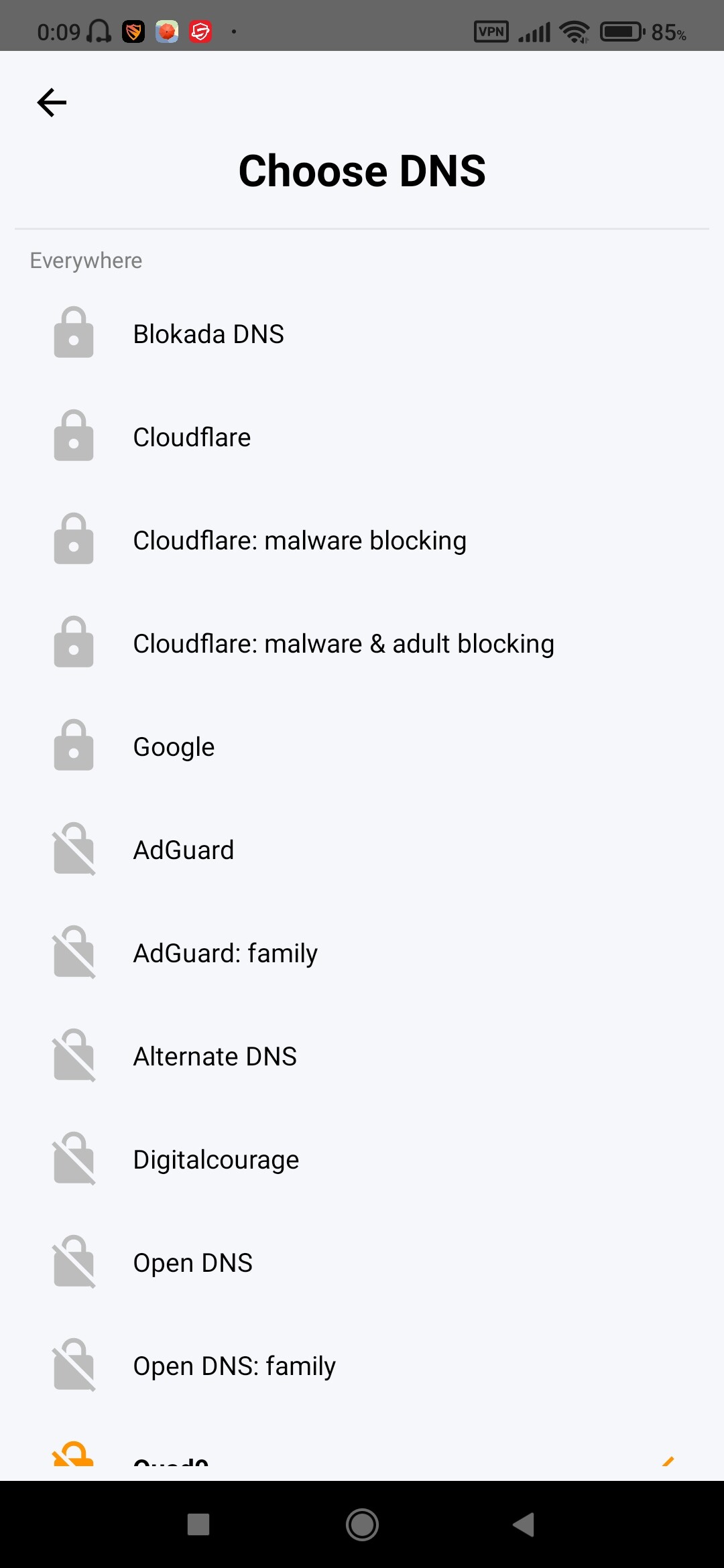Pick Digitalcourage DNS
Screen dimensions: 724x1568
click(x=362, y=1159)
